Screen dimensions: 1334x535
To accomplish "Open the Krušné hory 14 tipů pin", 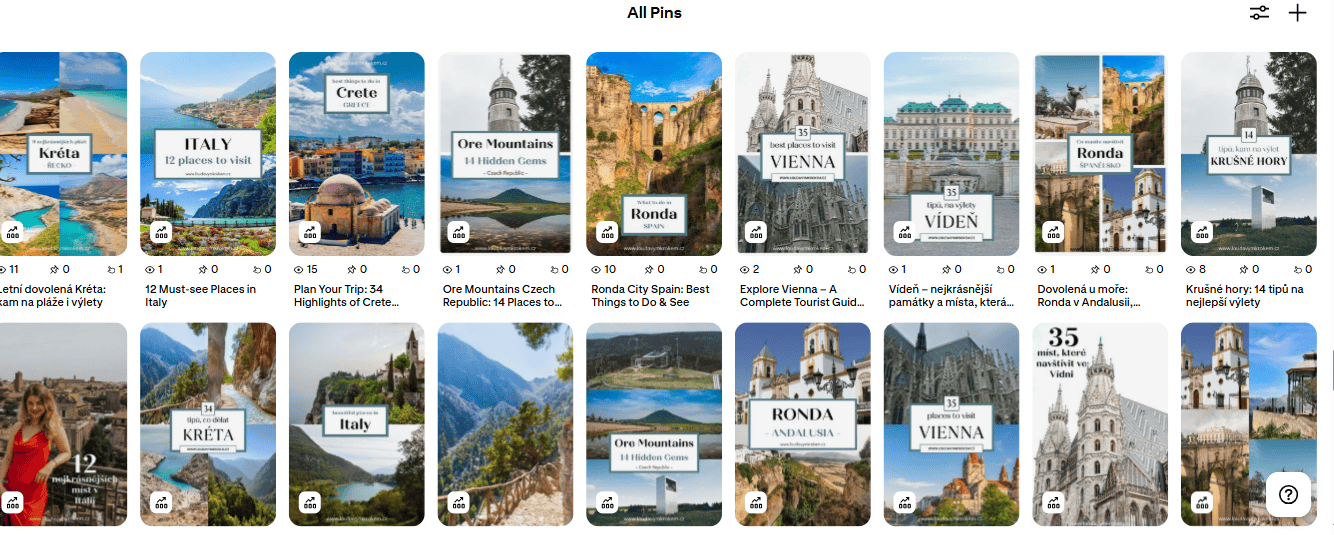I will tap(1248, 150).
